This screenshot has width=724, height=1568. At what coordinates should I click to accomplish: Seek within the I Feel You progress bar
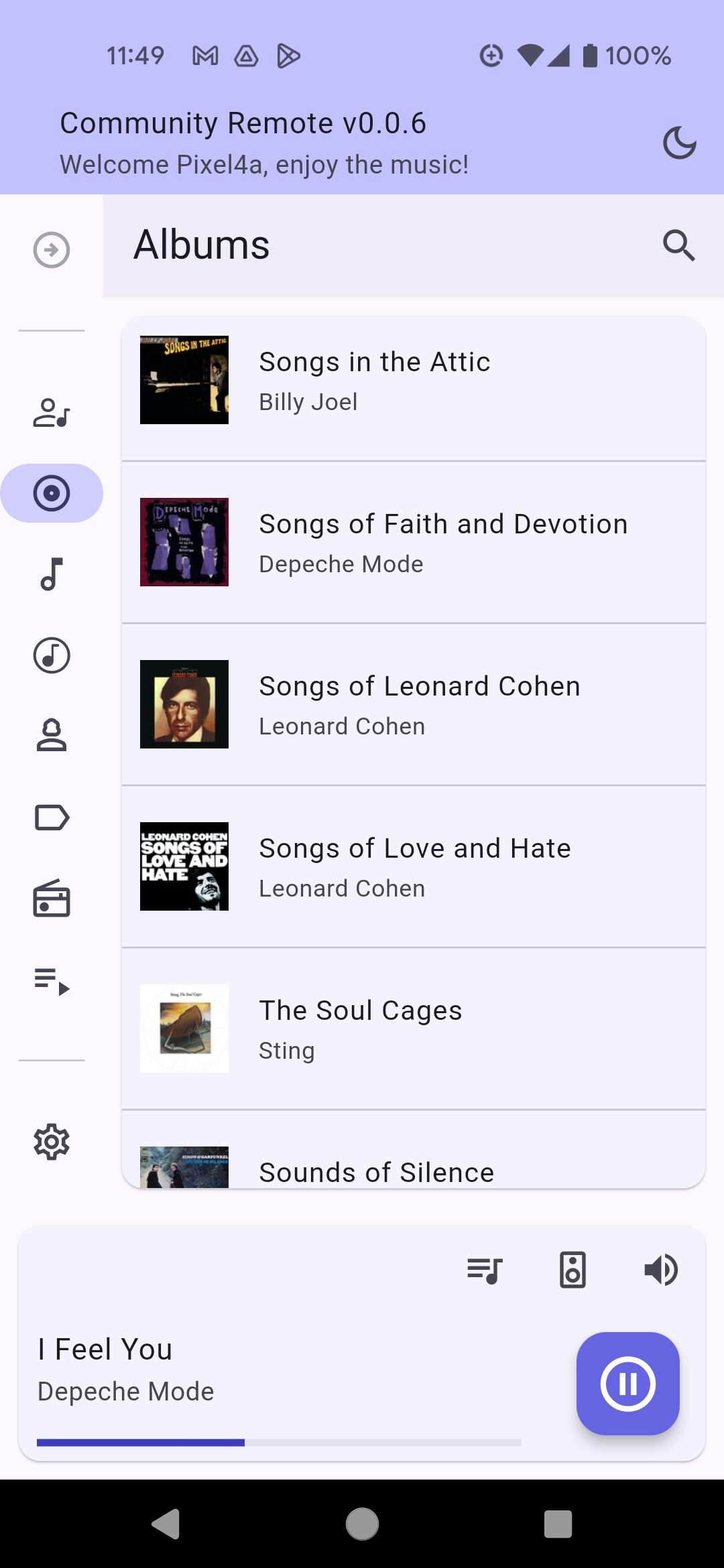(x=279, y=1443)
